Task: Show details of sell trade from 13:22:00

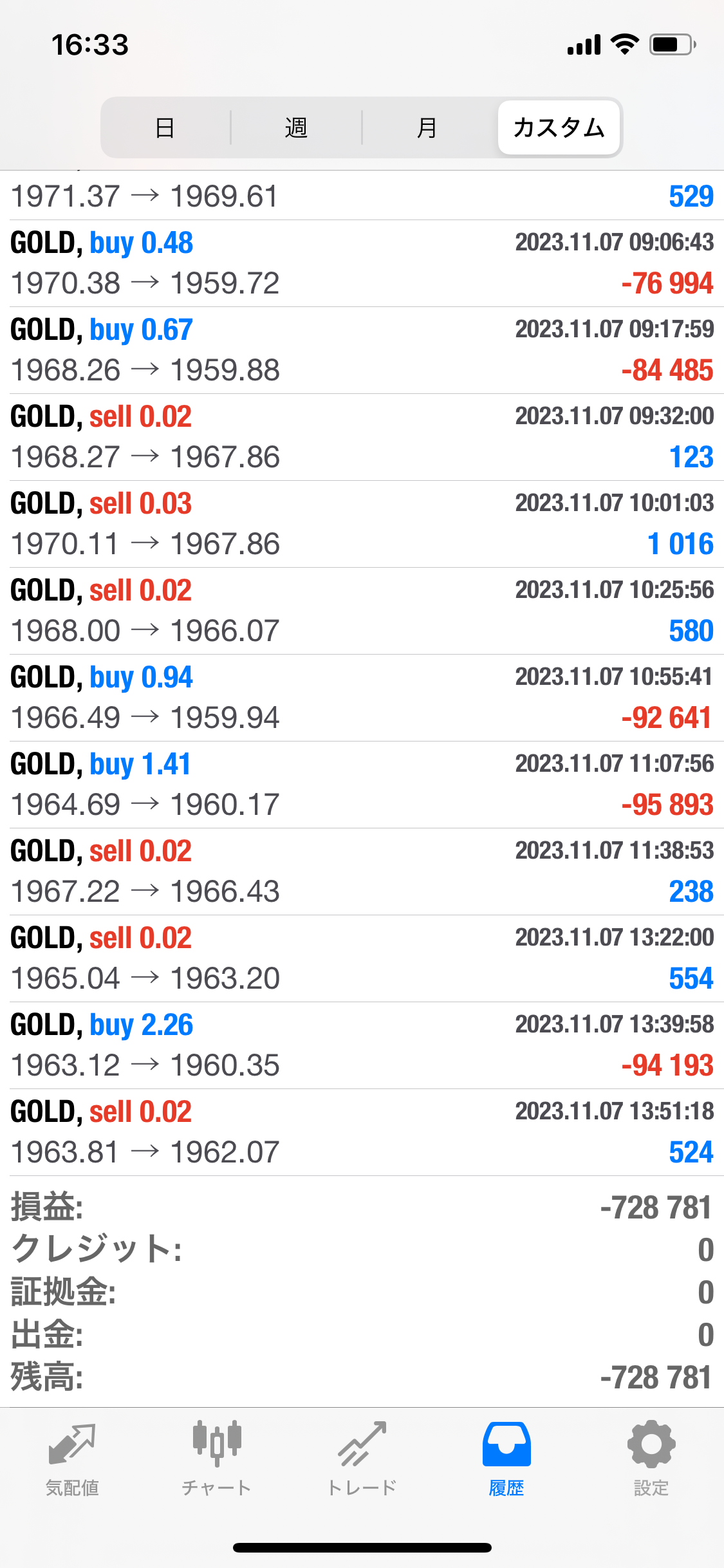Action: pyautogui.click(x=362, y=958)
